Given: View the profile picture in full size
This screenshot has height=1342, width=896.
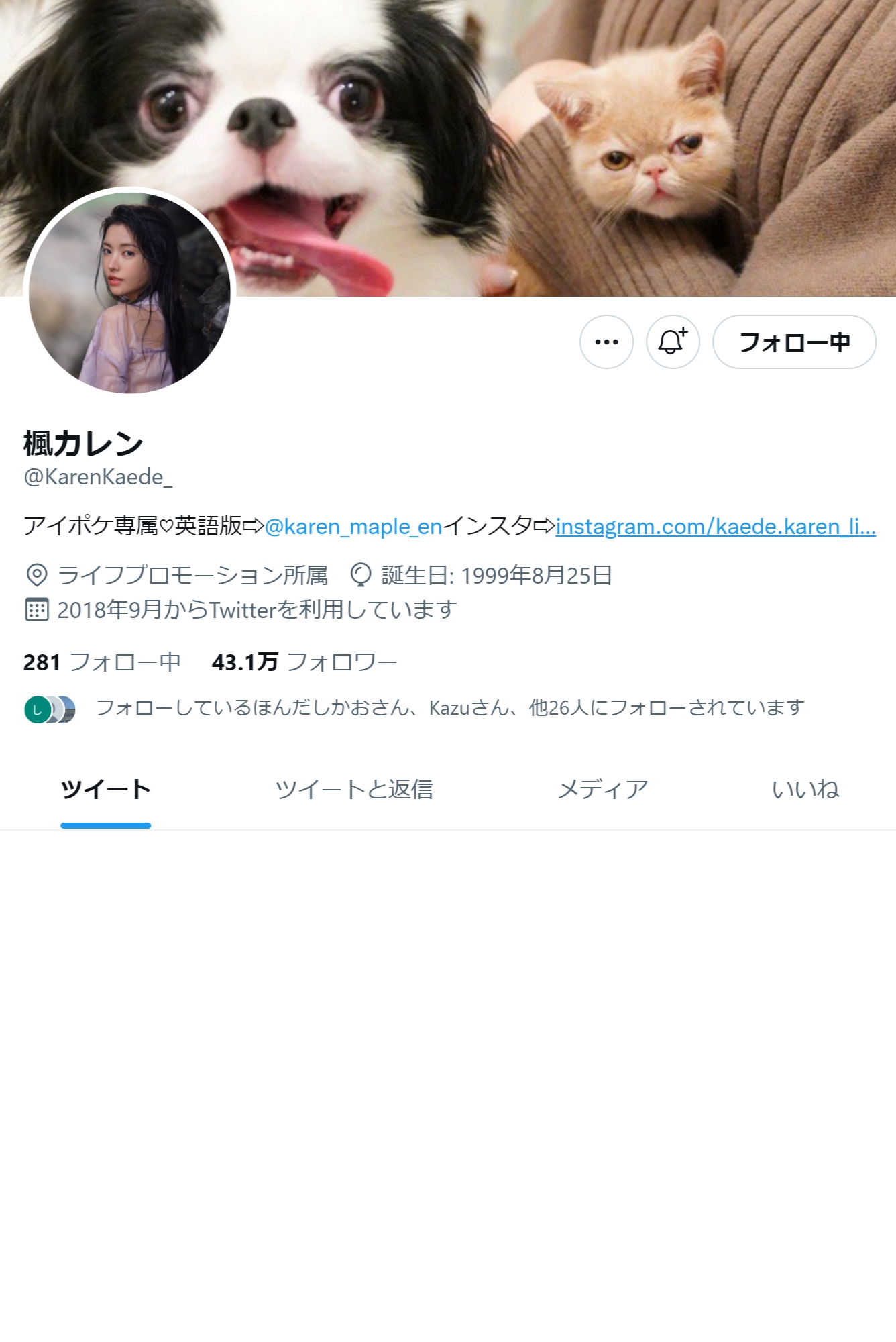Looking at the screenshot, I should [129, 293].
